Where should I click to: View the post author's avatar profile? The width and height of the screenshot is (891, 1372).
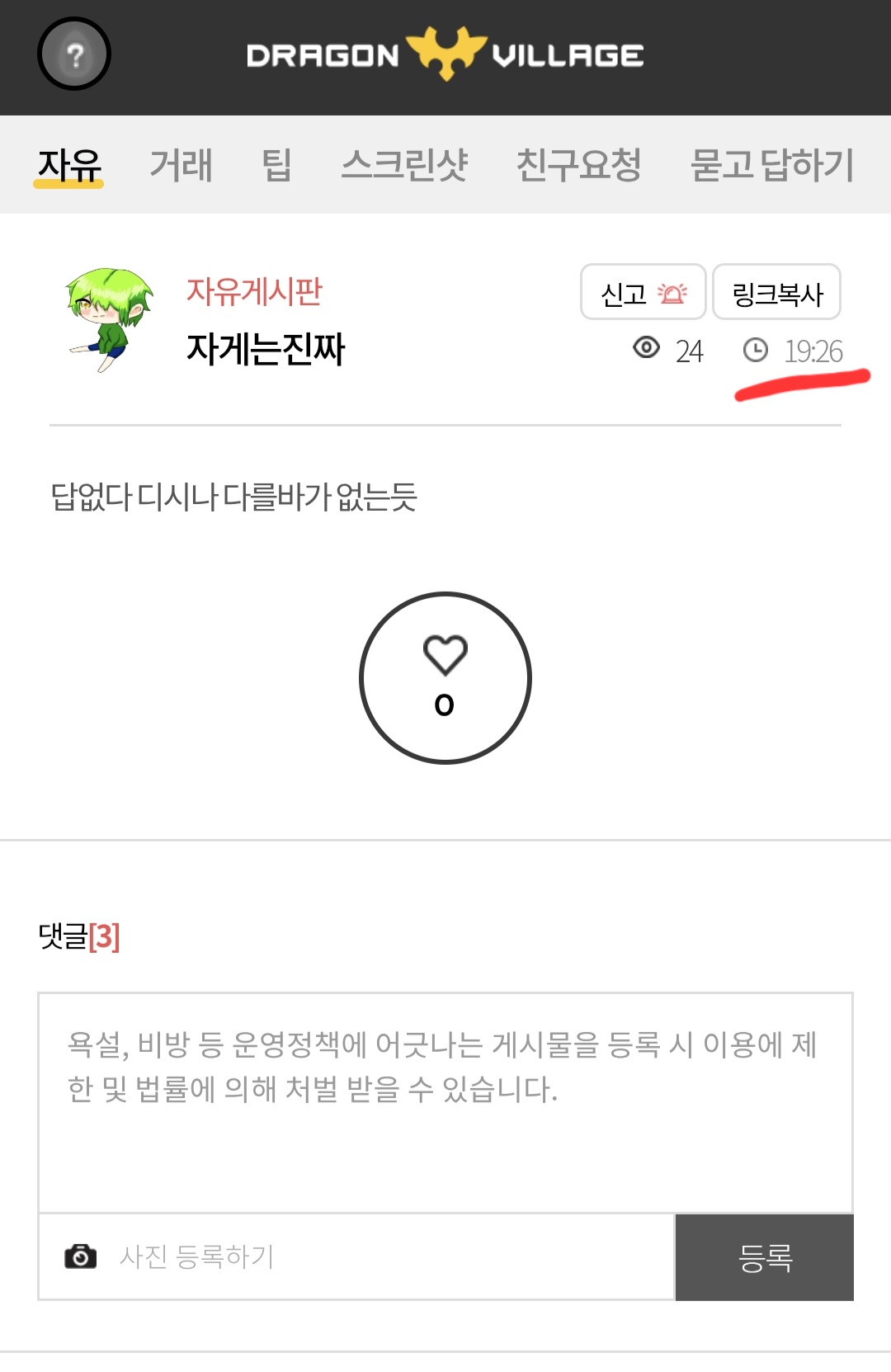108,319
